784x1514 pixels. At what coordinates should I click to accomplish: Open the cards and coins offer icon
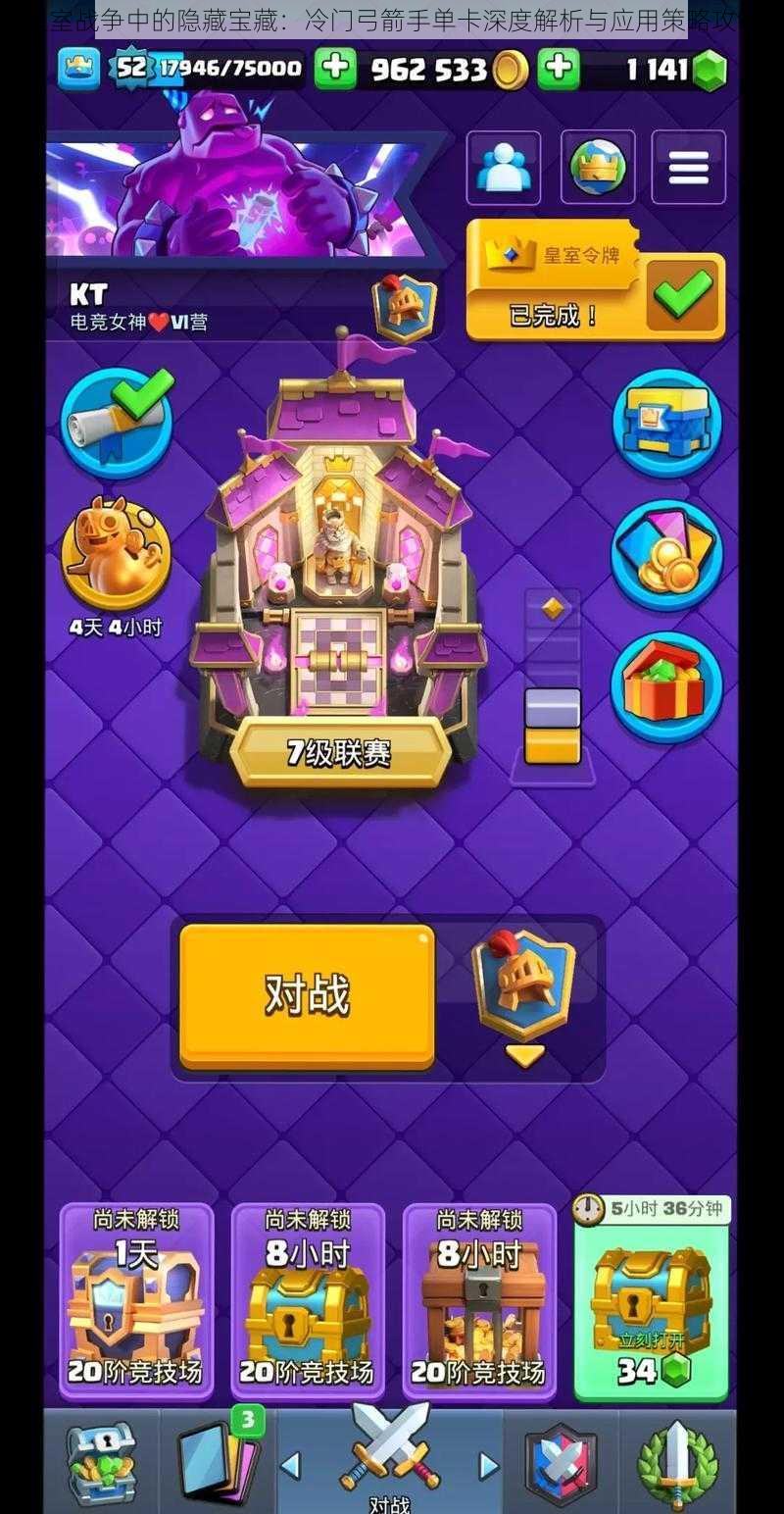pyautogui.click(x=667, y=555)
